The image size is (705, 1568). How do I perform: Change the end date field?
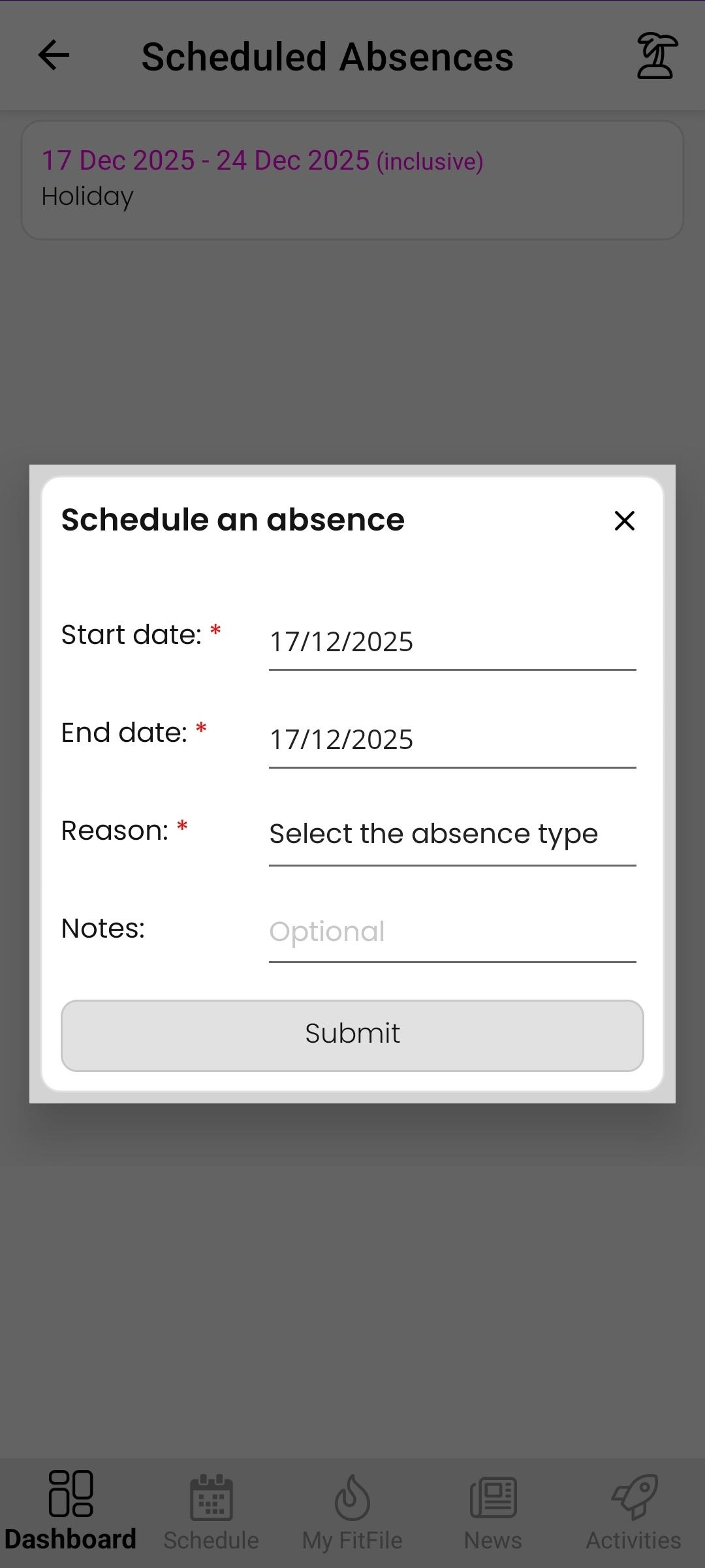(x=452, y=740)
